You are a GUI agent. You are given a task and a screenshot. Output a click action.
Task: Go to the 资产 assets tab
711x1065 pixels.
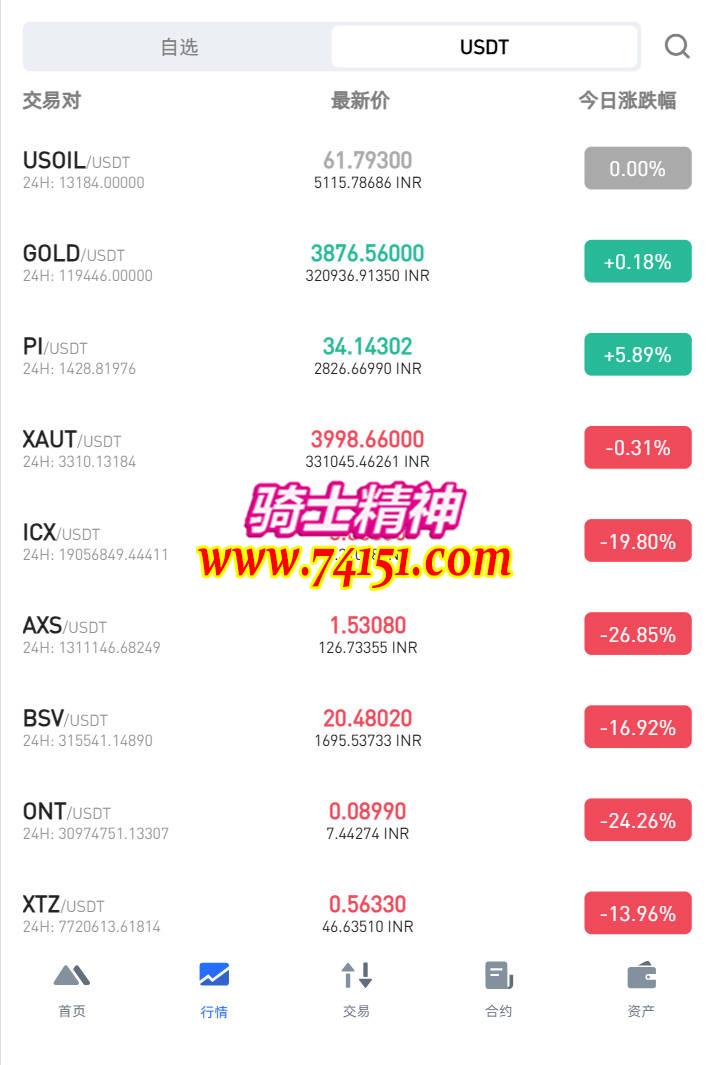[x=641, y=990]
